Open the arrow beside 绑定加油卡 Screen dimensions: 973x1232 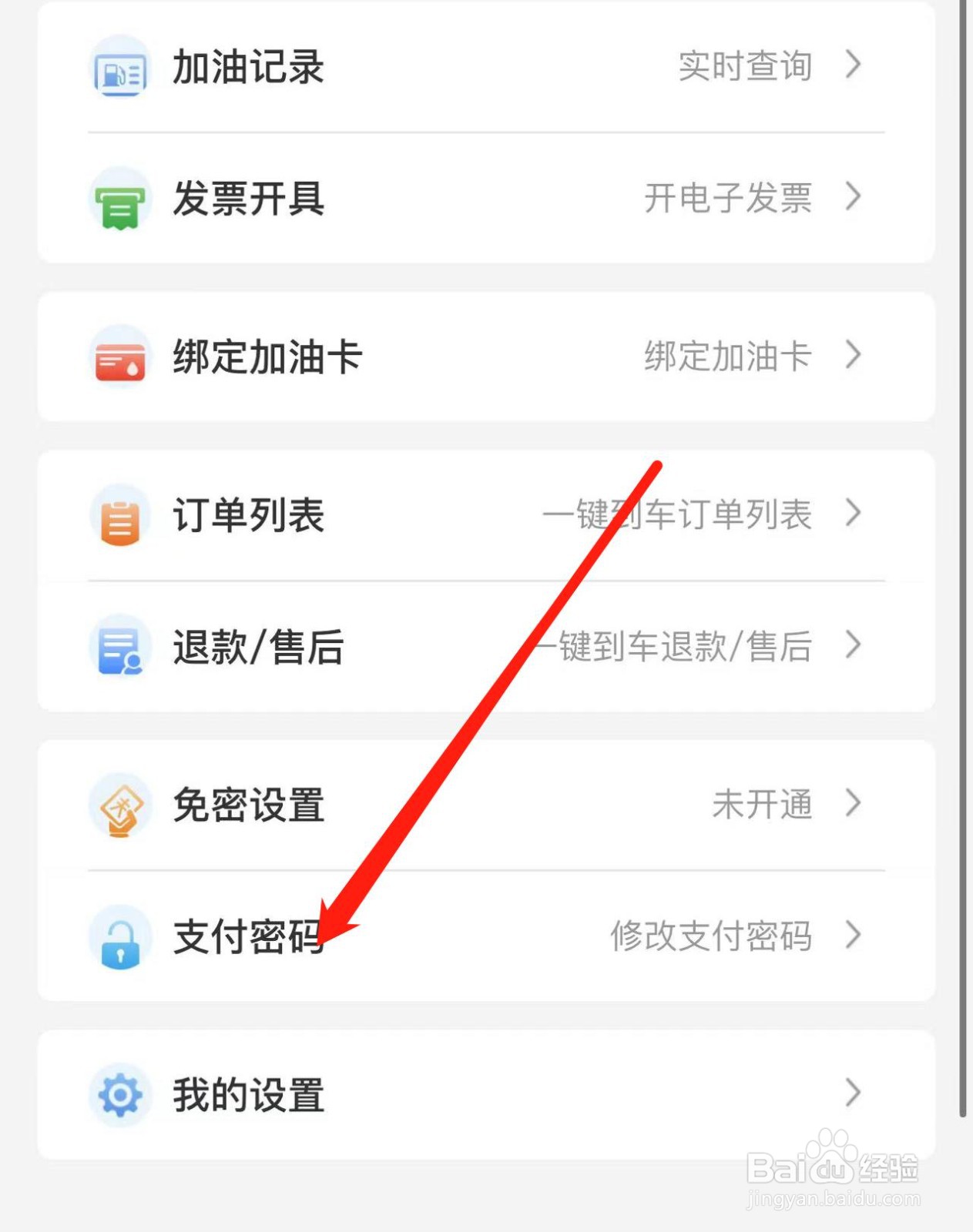(853, 356)
